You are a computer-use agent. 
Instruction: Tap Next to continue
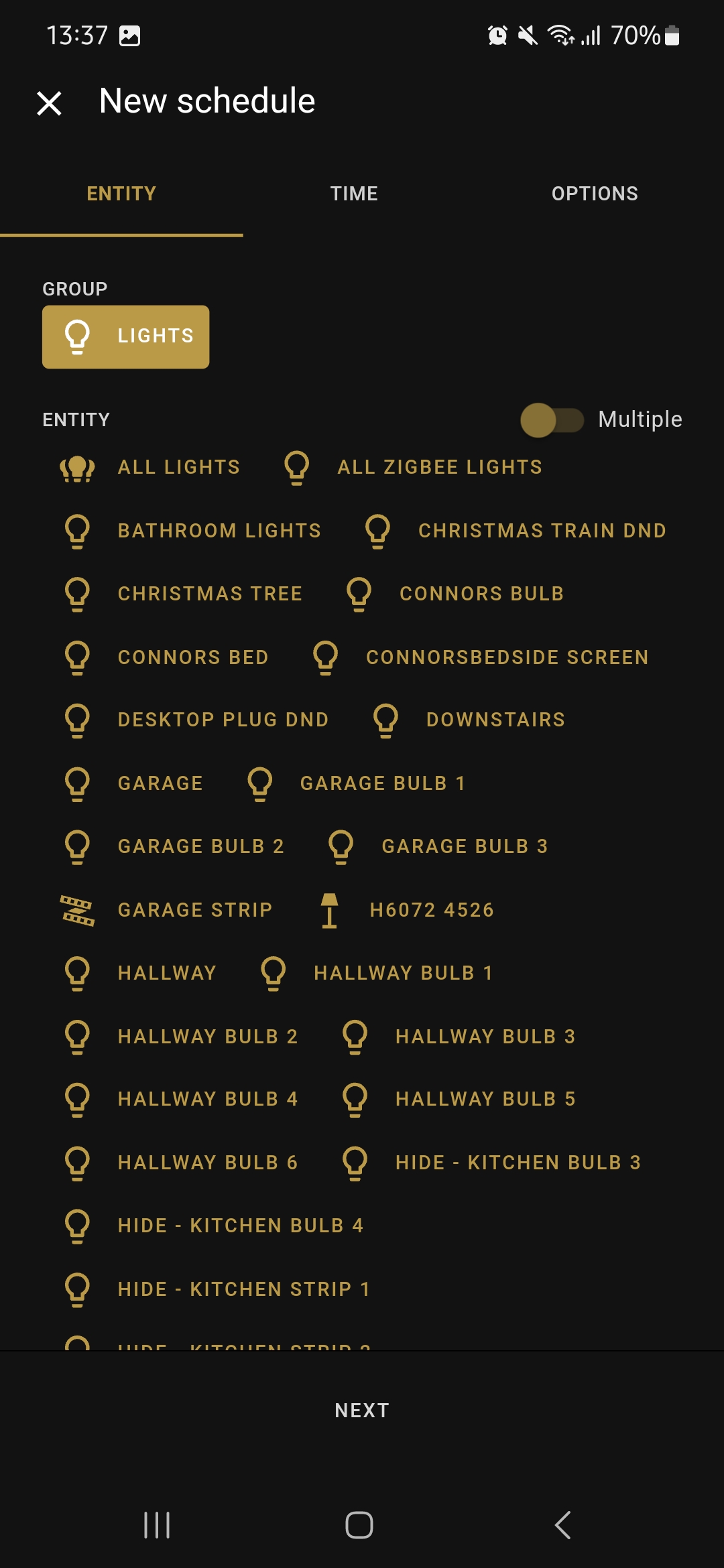click(361, 1411)
